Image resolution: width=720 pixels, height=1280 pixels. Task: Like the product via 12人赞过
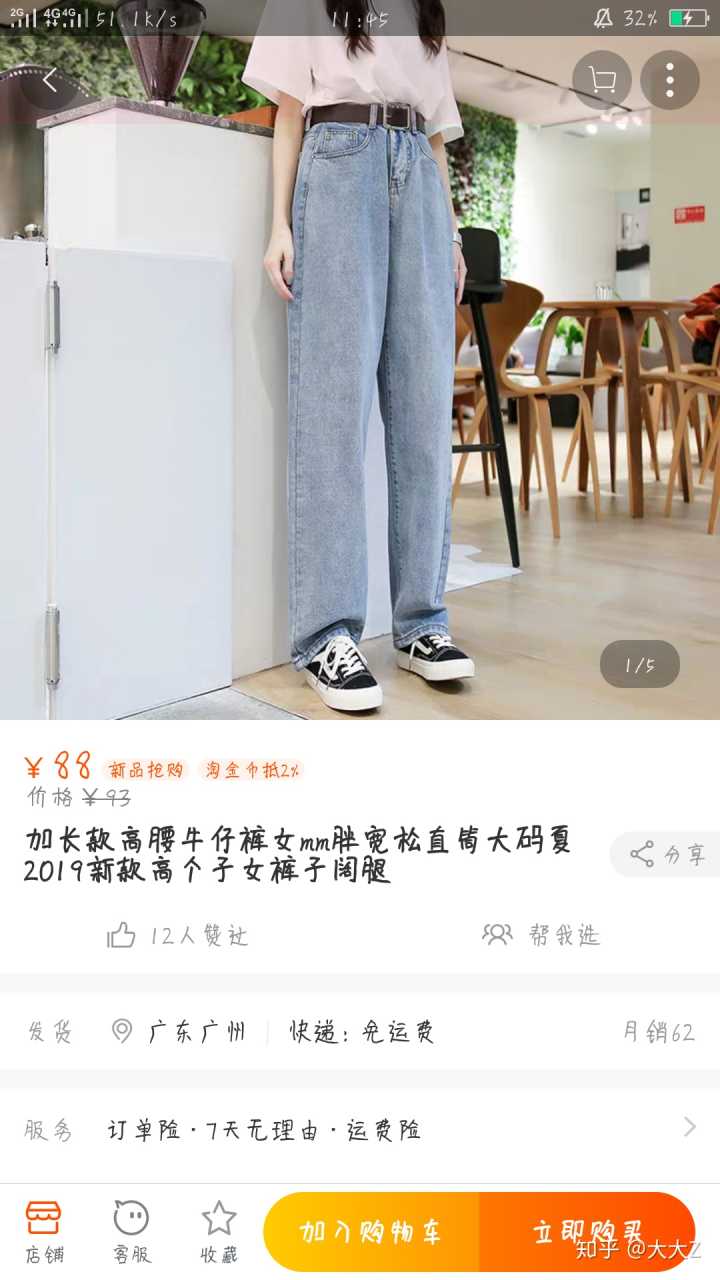pyautogui.click(x=178, y=935)
